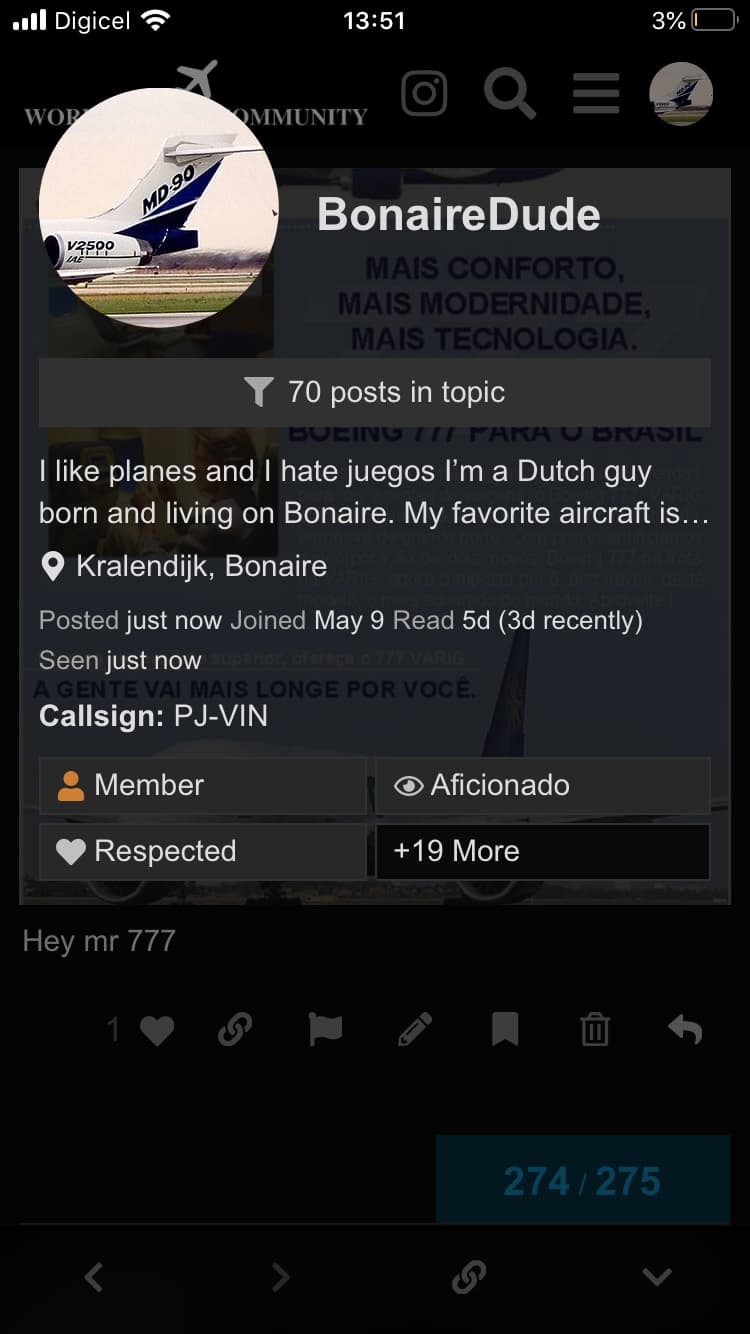750x1334 pixels.
Task: Delete the "Hey mr 777" post
Action: (x=595, y=1030)
